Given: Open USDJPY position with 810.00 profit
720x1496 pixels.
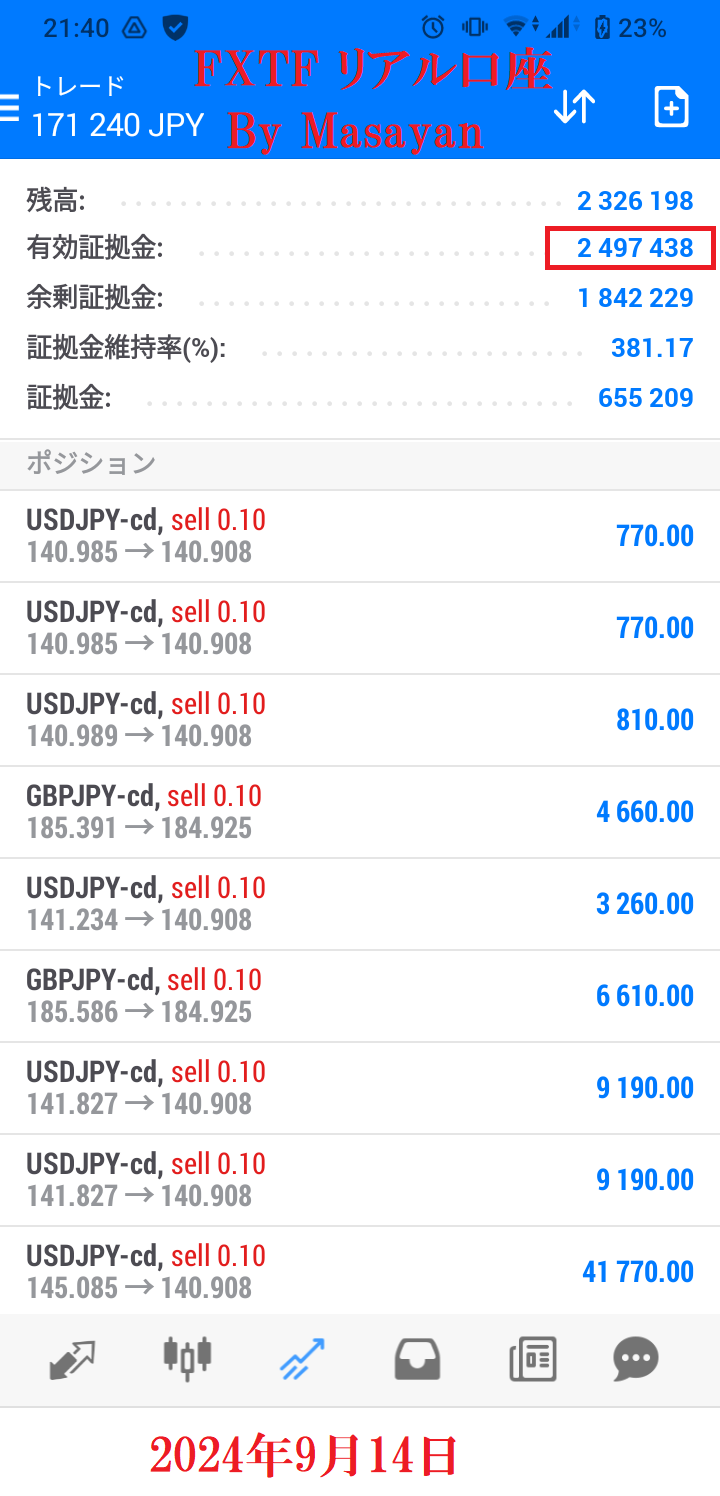Looking at the screenshot, I should (x=360, y=720).
